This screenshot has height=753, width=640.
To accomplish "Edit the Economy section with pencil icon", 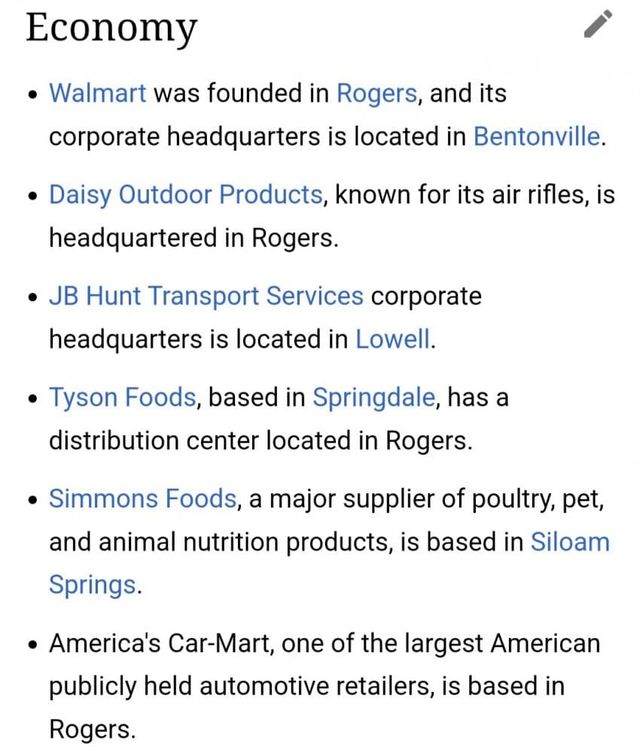I will tap(597, 24).
